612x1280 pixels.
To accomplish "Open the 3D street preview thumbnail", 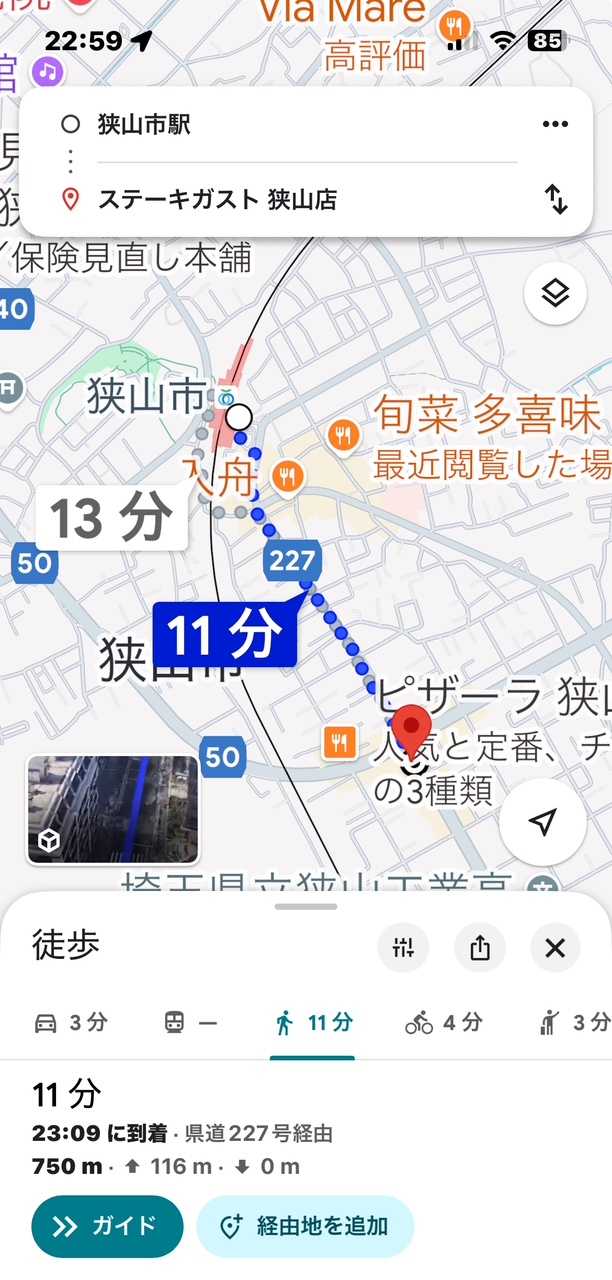I will click(x=112, y=809).
